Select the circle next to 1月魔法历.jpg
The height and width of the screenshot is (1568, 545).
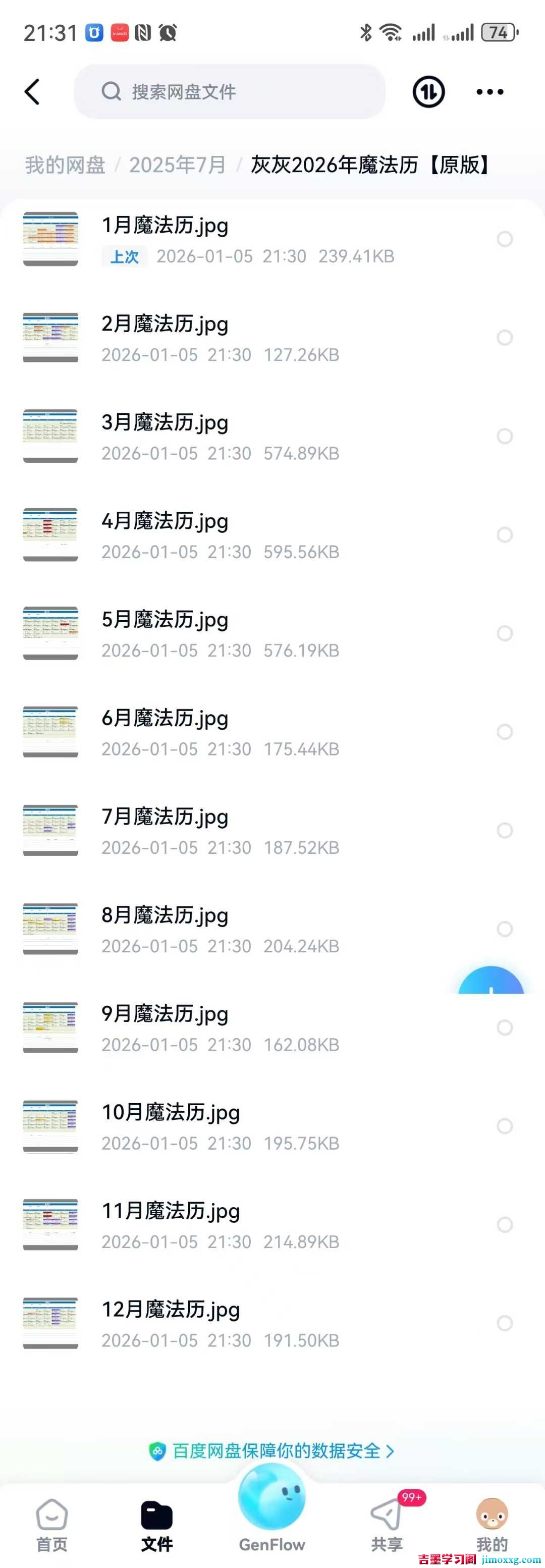click(505, 239)
